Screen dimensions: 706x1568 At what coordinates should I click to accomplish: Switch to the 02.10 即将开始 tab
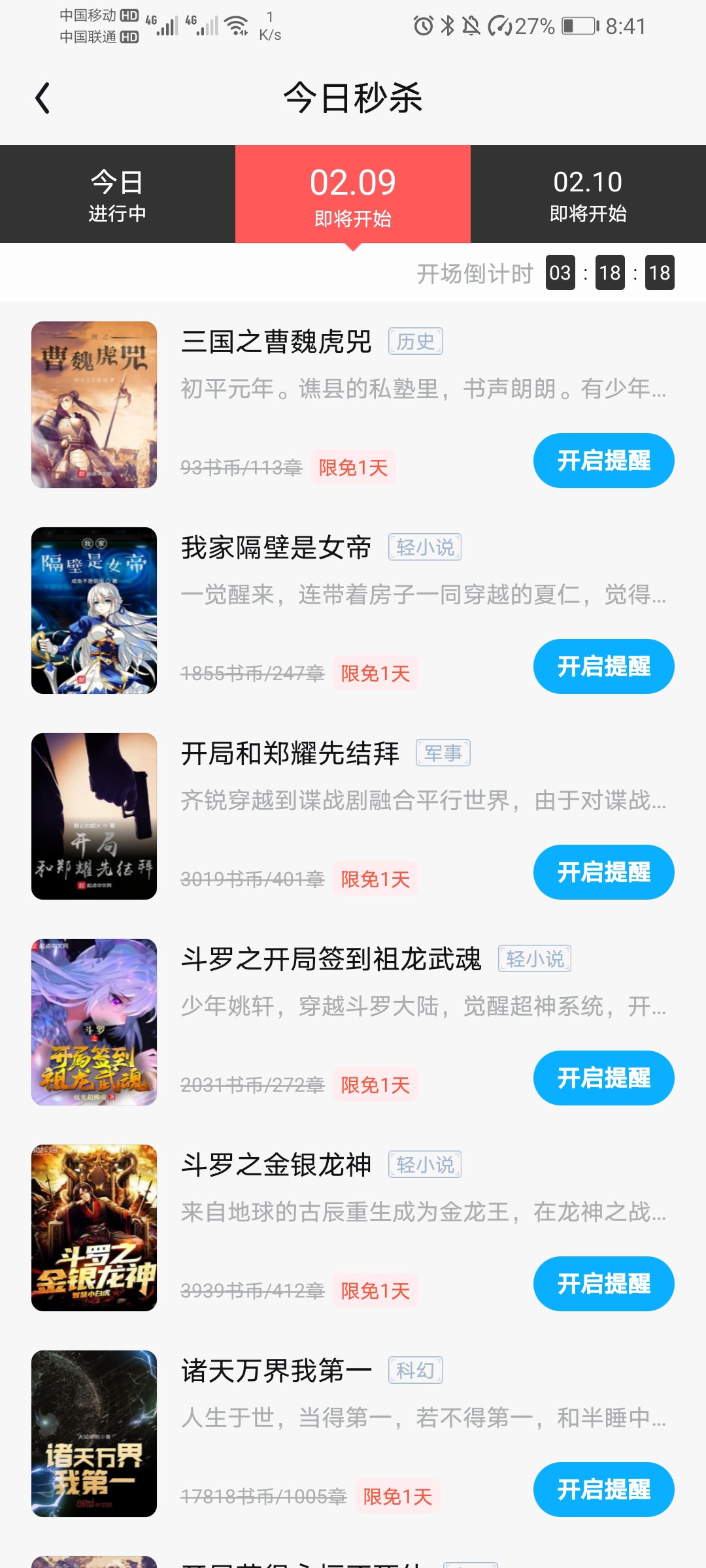click(x=588, y=195)
